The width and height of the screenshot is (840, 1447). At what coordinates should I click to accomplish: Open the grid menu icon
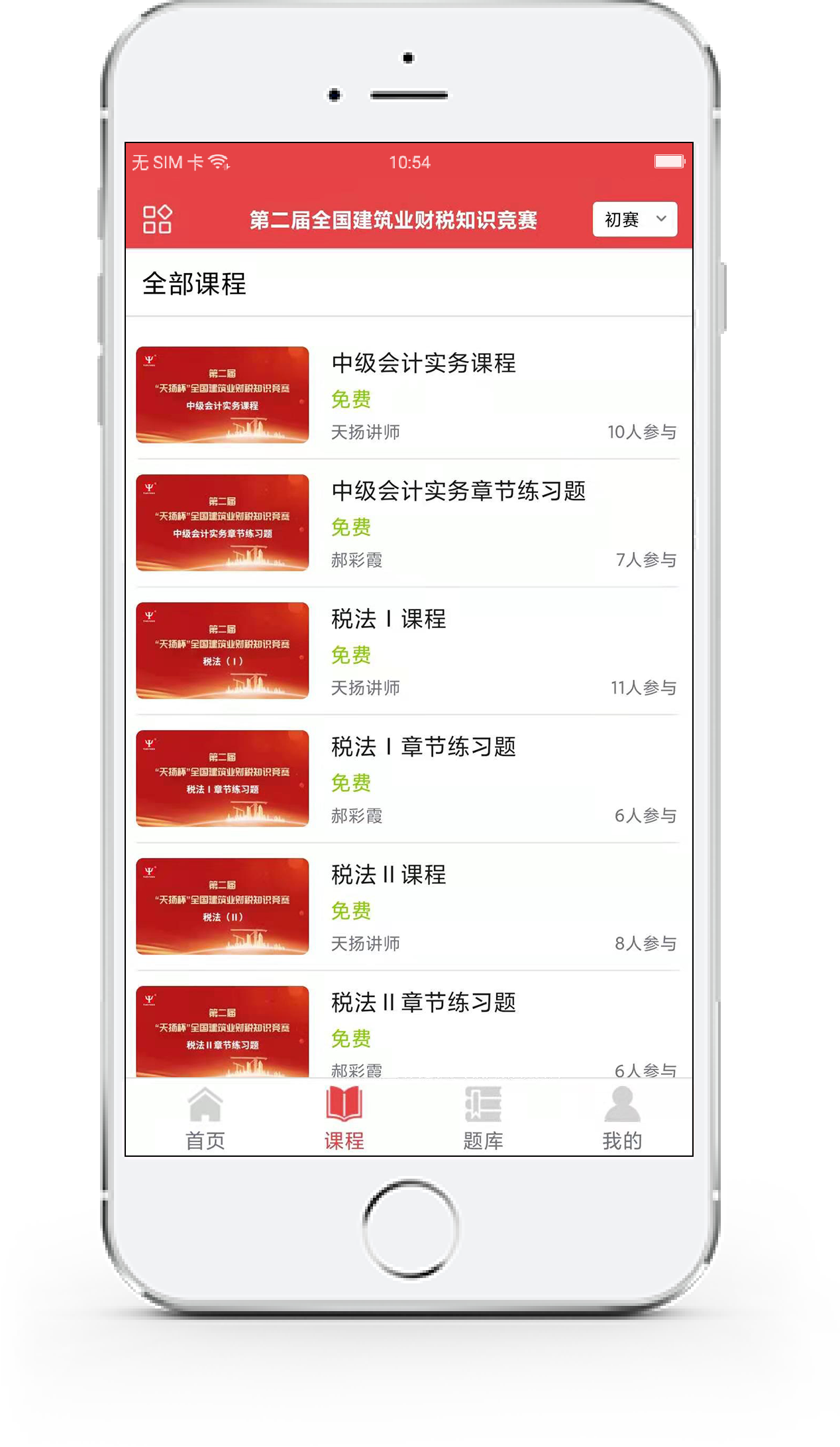coord(157,219)
